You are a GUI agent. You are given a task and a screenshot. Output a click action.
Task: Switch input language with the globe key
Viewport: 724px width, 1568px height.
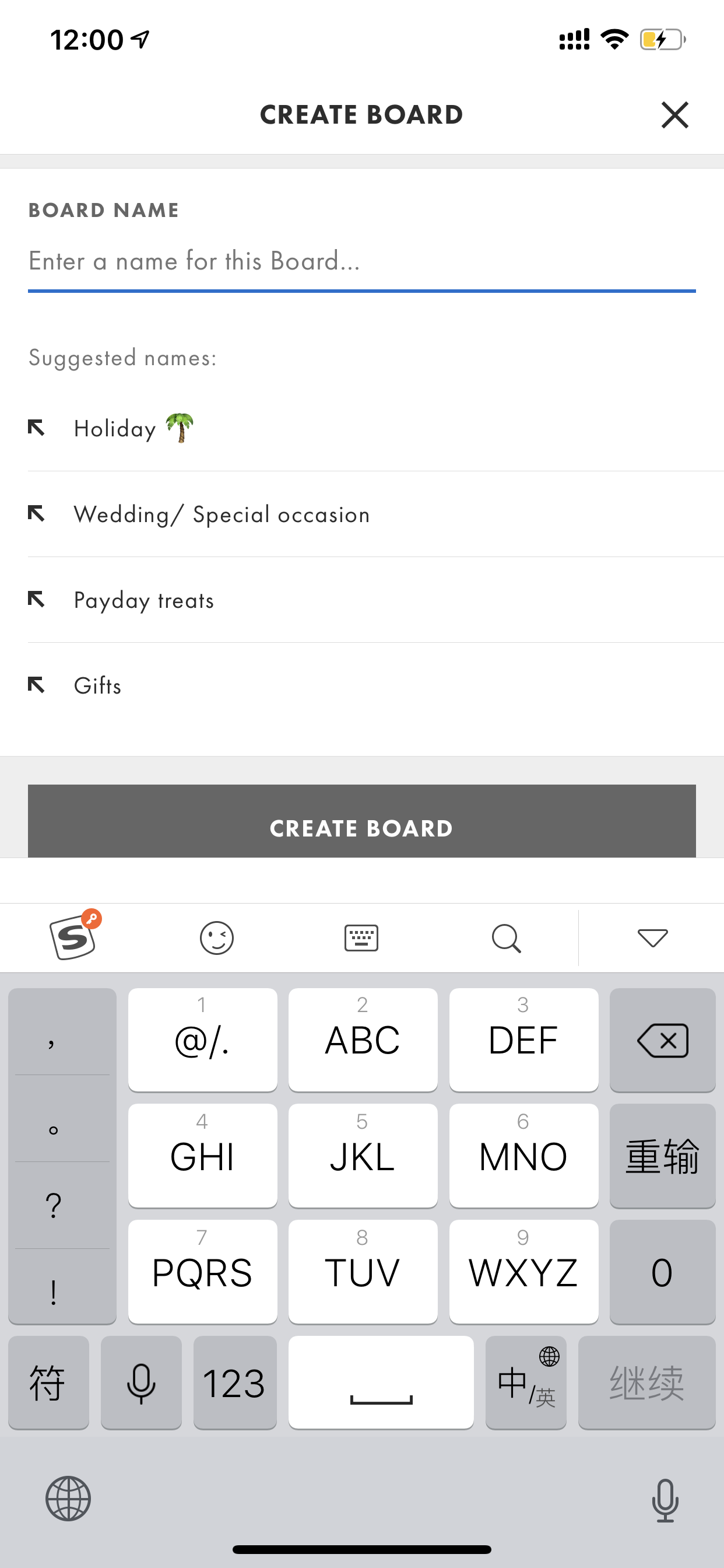coord(68,1498)
